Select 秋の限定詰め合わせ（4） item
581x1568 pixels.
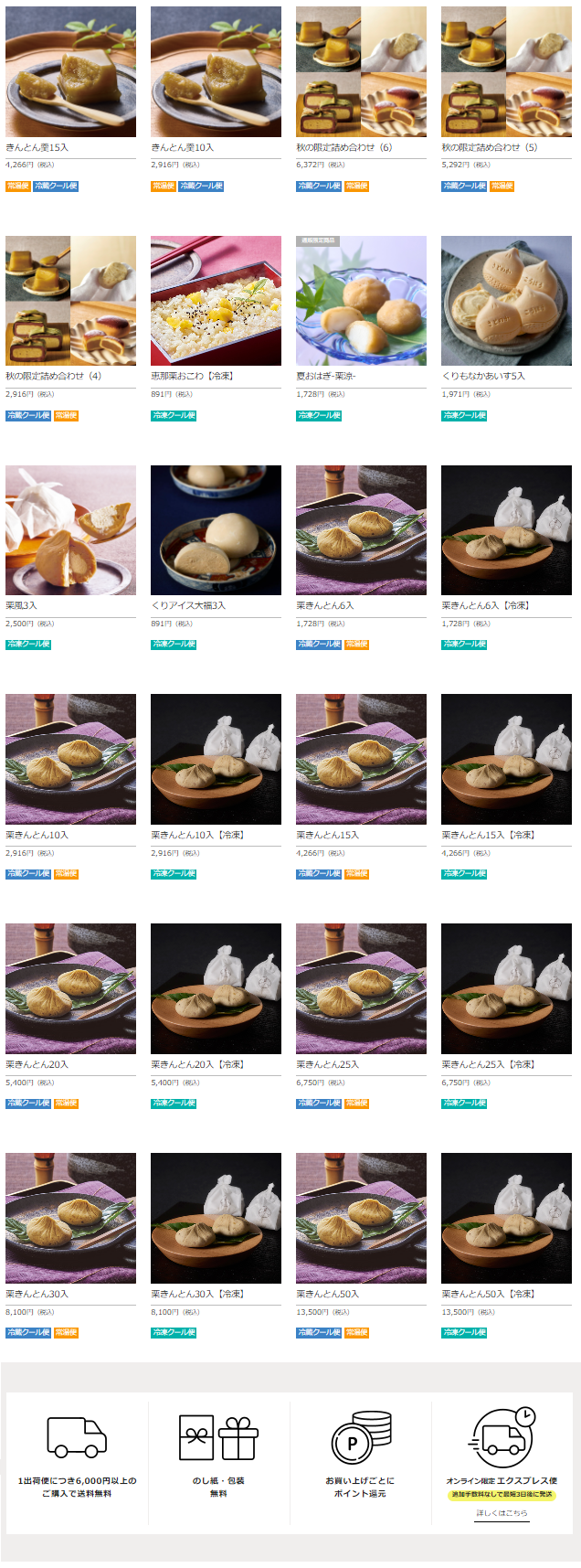pos(70,301)
